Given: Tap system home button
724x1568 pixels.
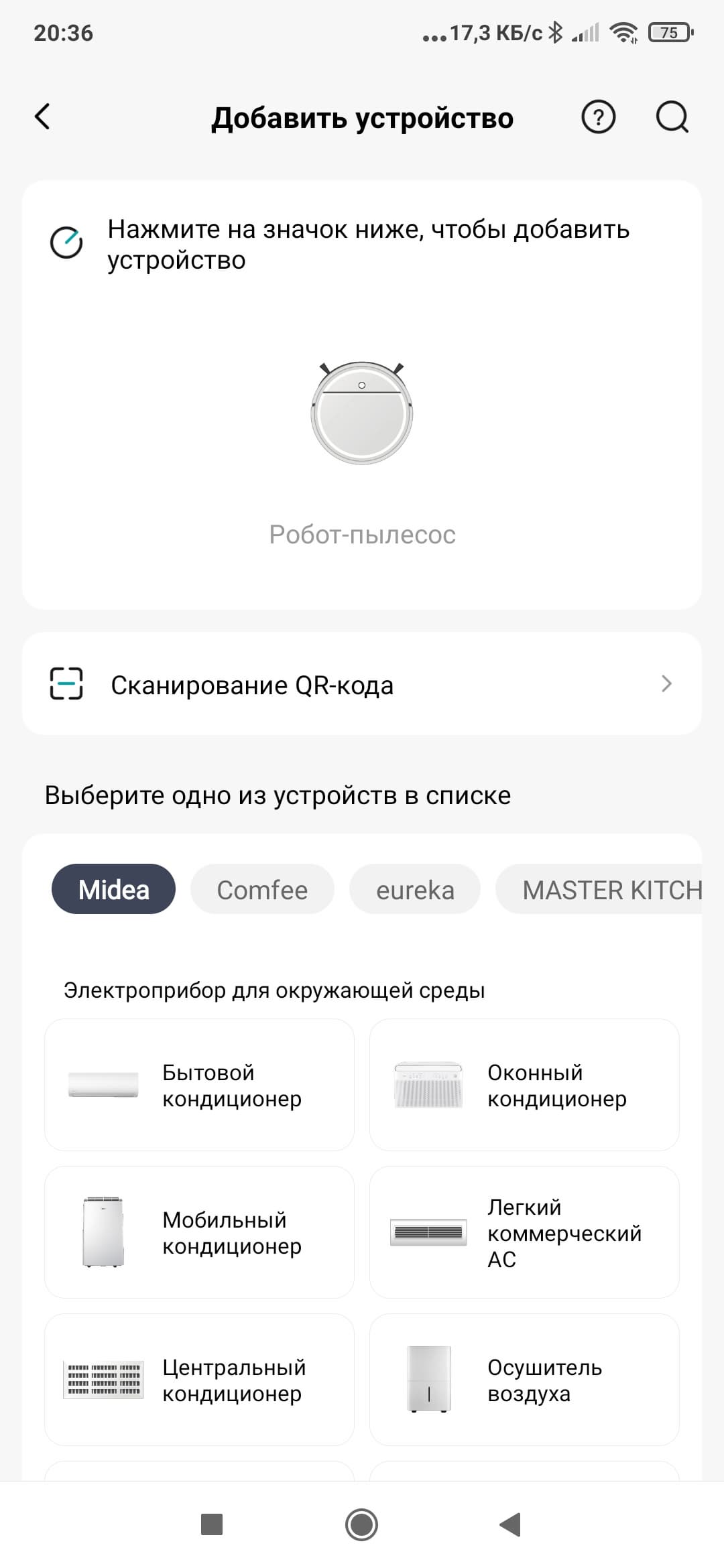Looking at the screenshot, I should click(361, 1524).
